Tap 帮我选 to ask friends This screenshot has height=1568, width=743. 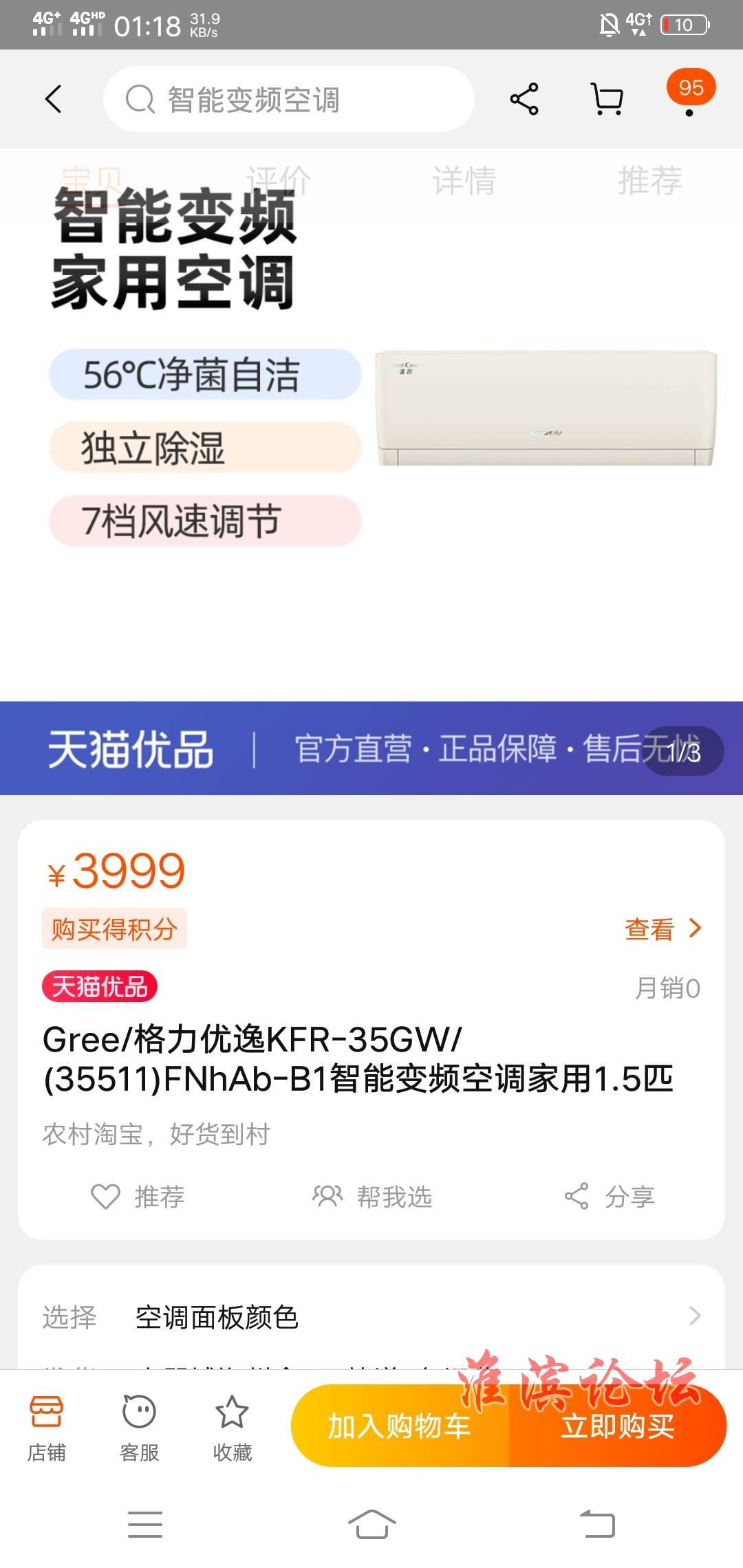[372, 1197]
